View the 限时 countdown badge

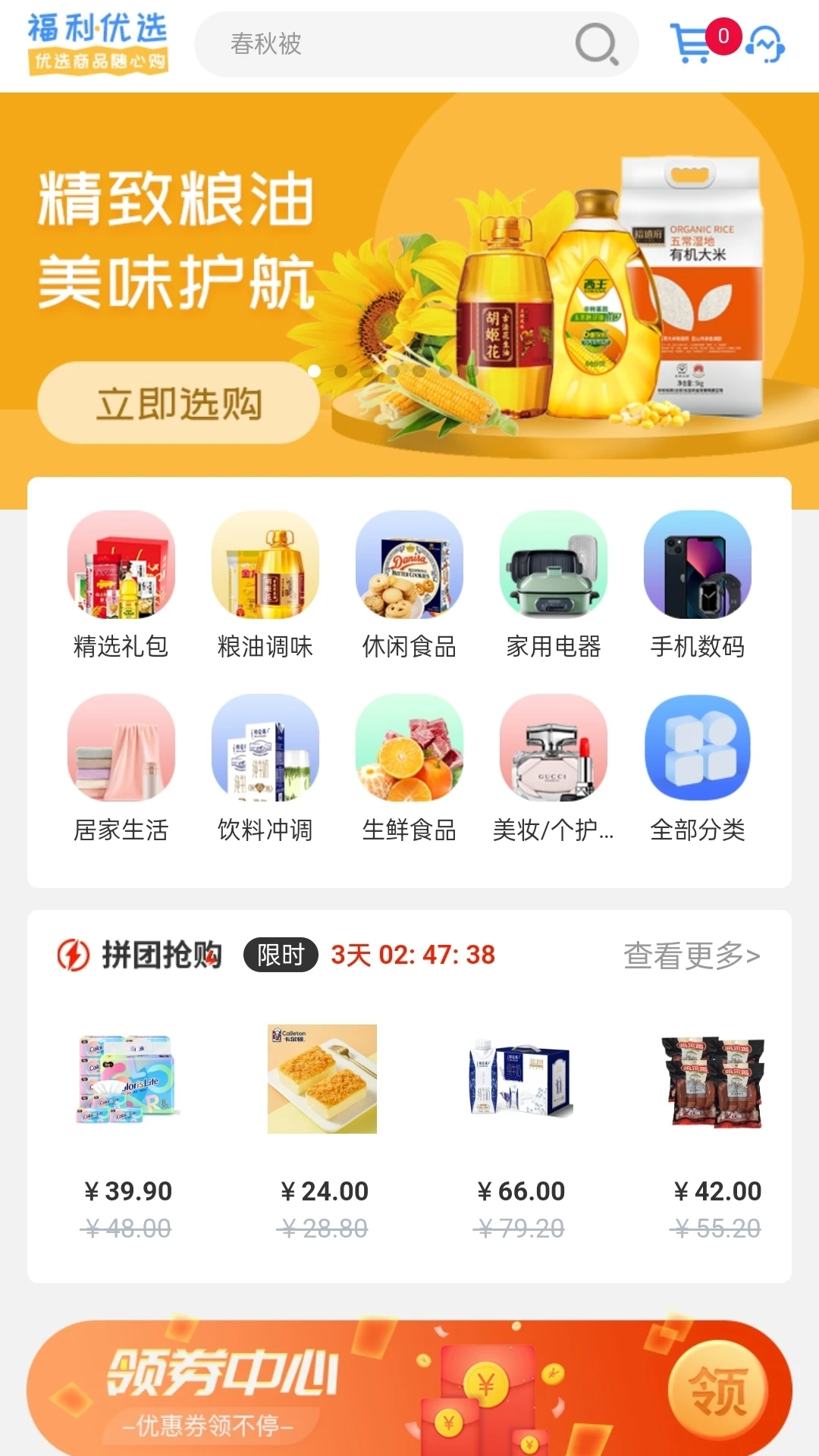click(x=281, y=956)
